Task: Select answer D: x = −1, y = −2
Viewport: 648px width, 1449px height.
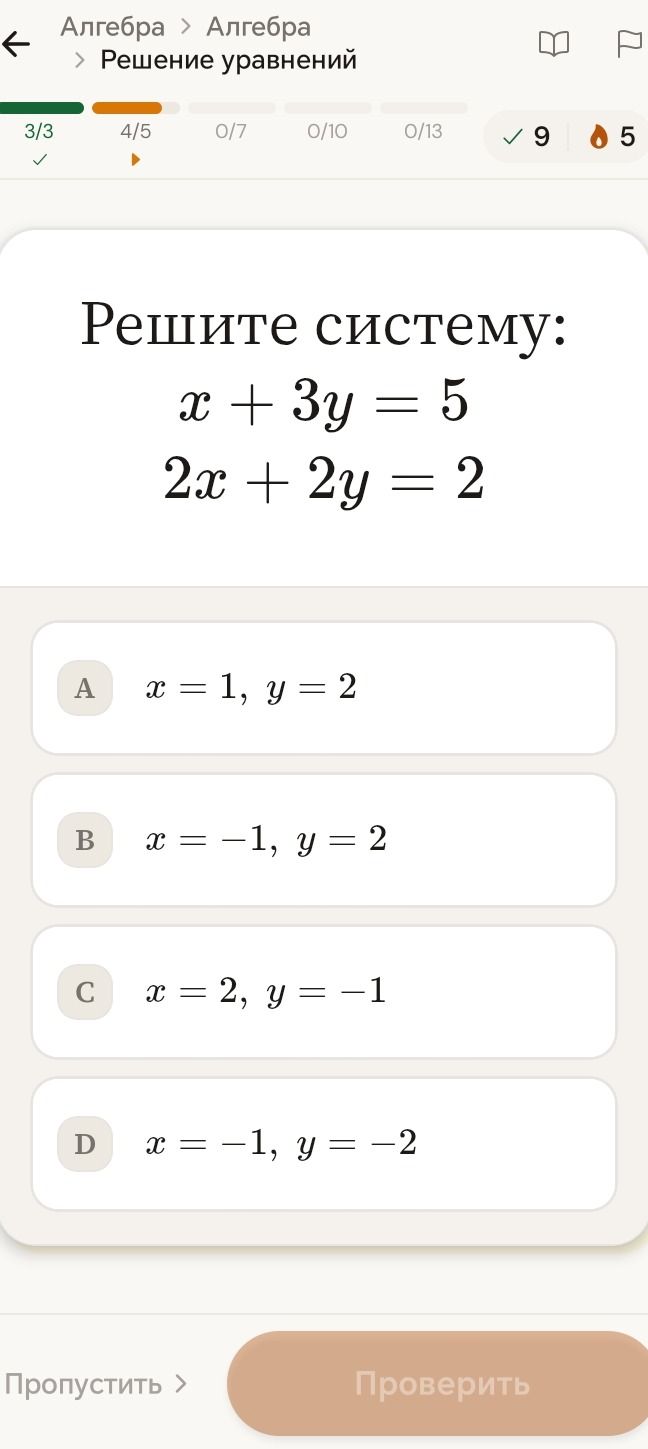Action: [324, 1144]
